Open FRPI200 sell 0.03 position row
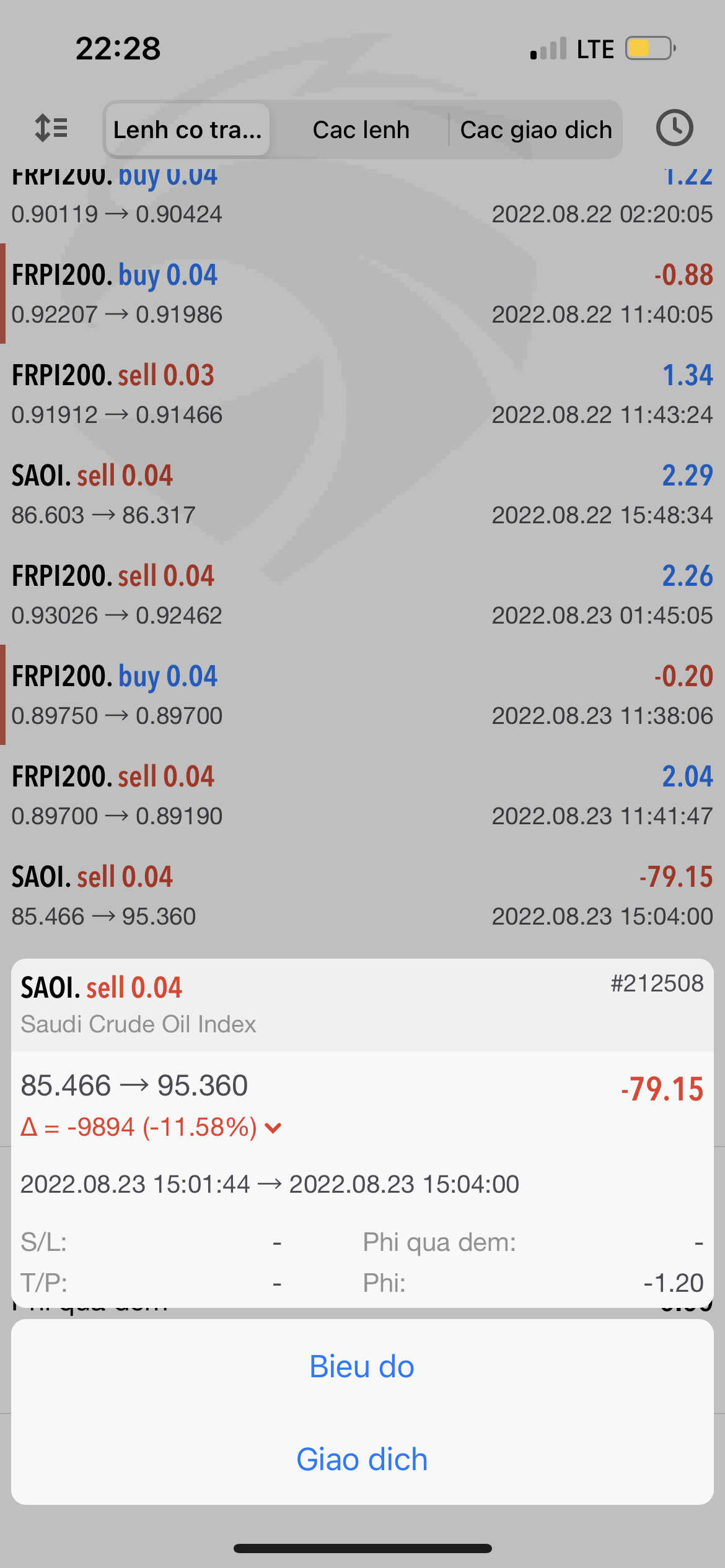Viewport: 725px width, 1568px height. click(362, 394)
